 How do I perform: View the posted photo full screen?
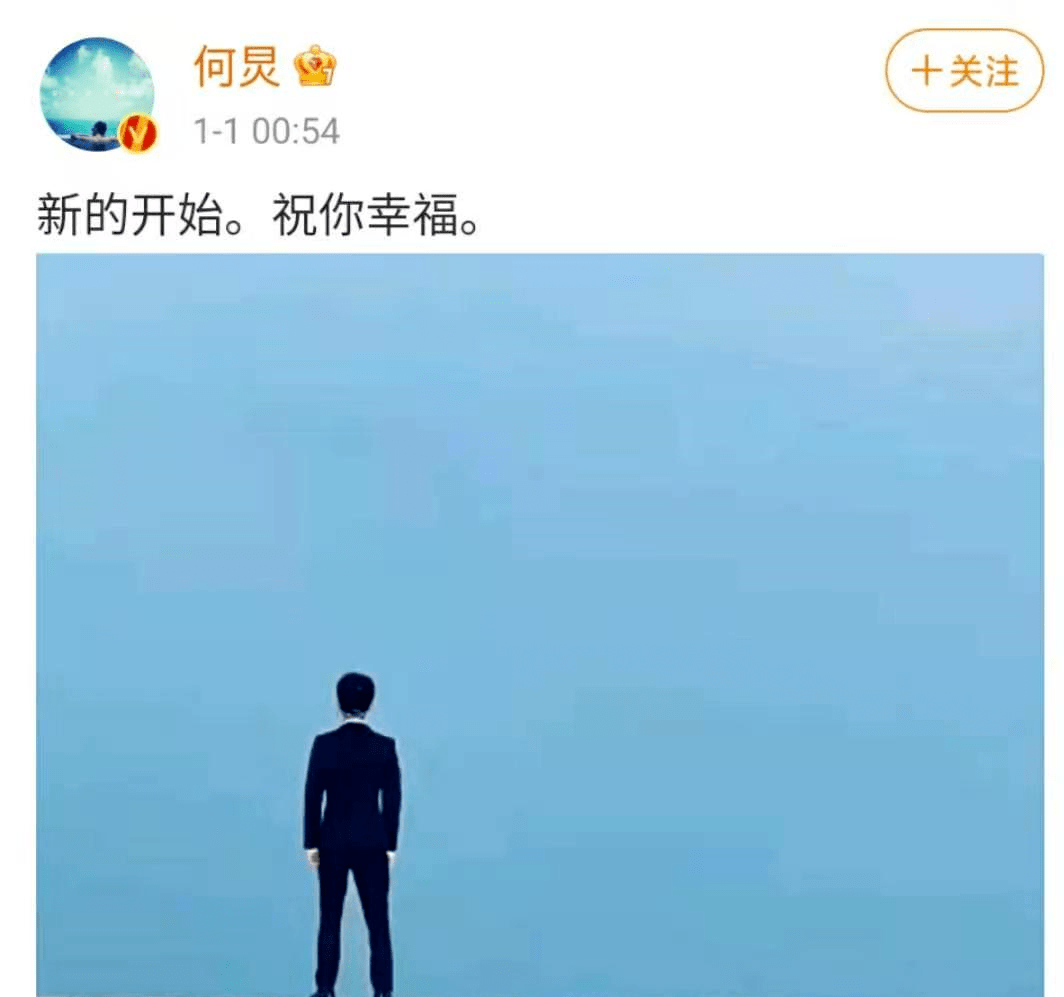click(540, 620)
